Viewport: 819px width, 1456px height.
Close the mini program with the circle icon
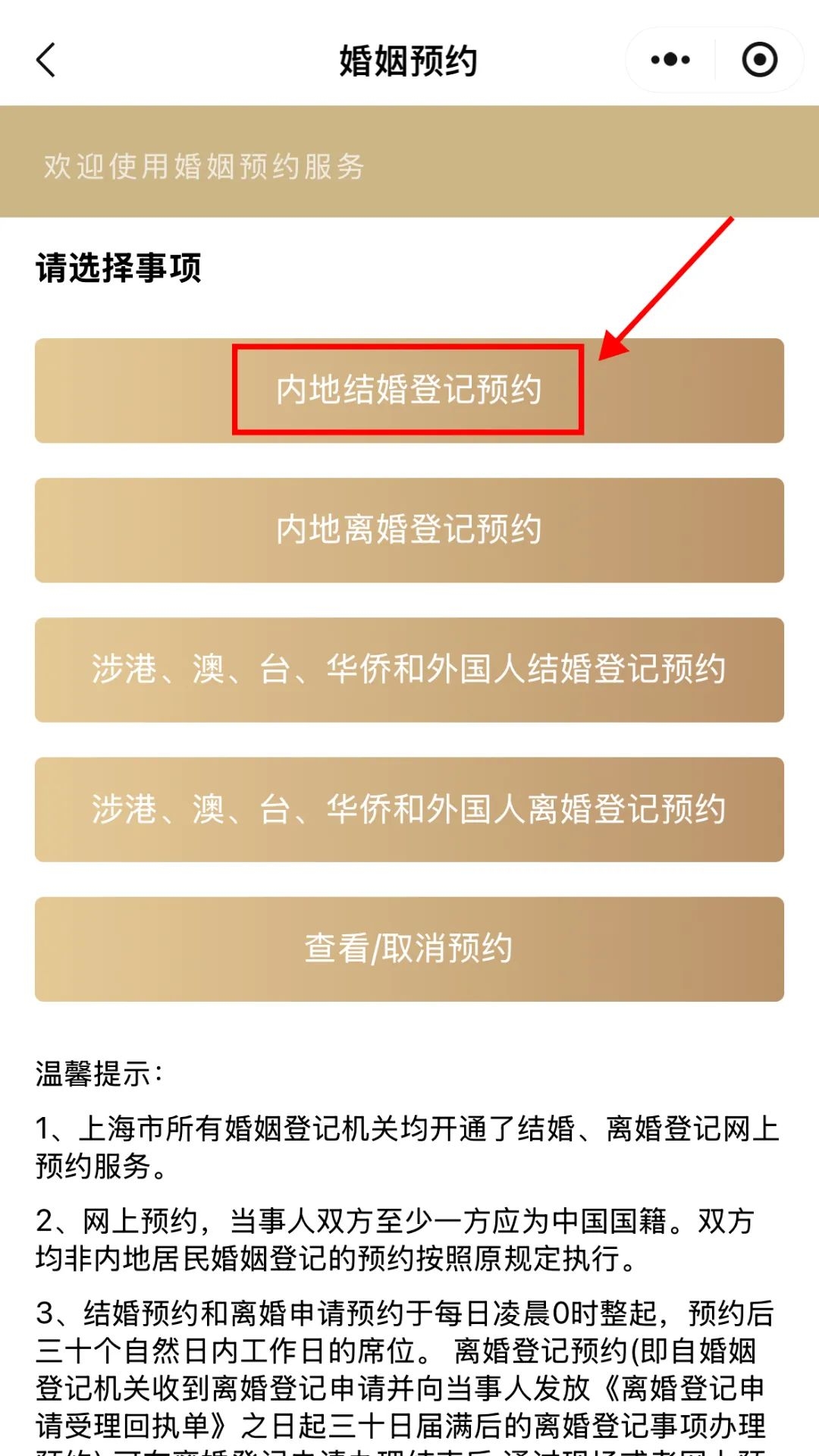coord(759,60)
